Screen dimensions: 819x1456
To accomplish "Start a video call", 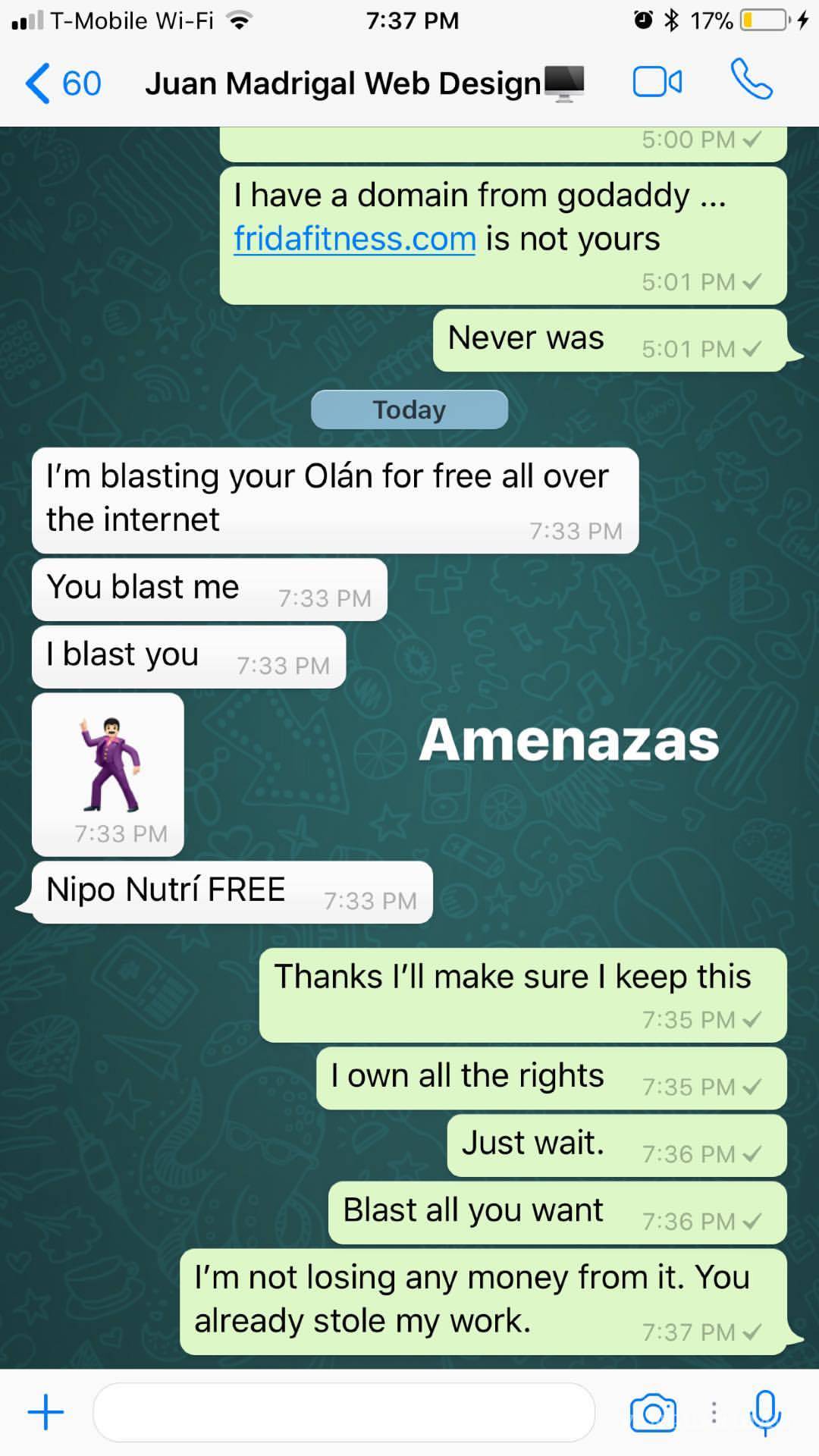I will 657,82.
